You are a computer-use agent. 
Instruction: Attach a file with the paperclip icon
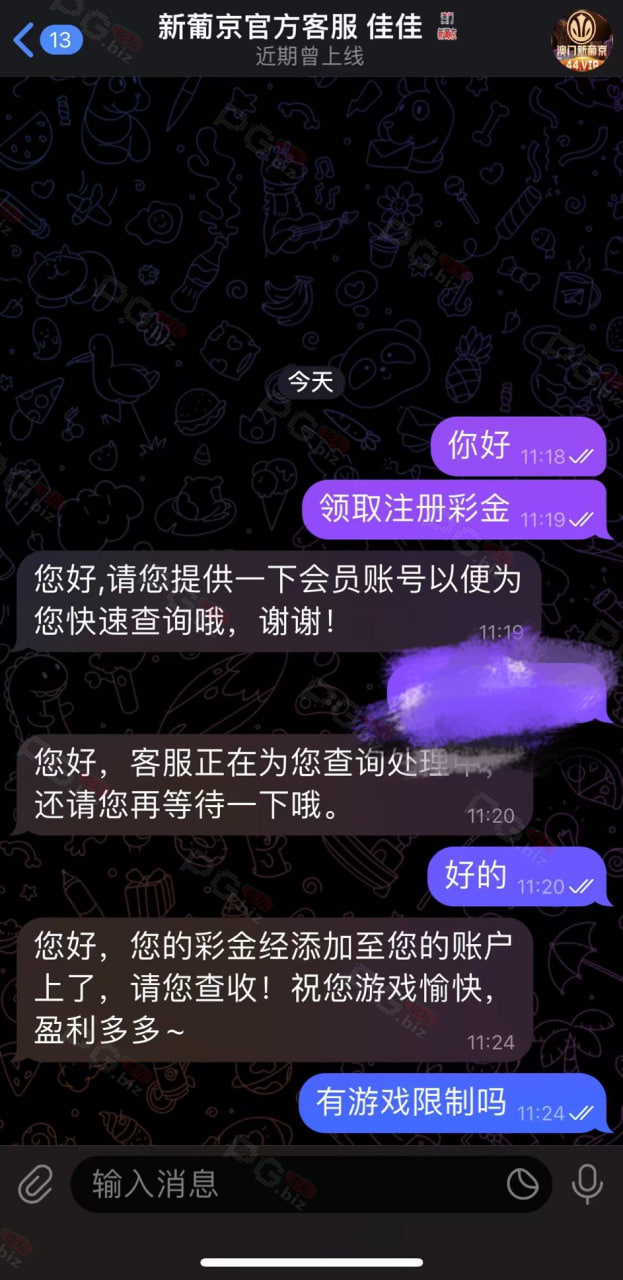(x=35, y=1185)
